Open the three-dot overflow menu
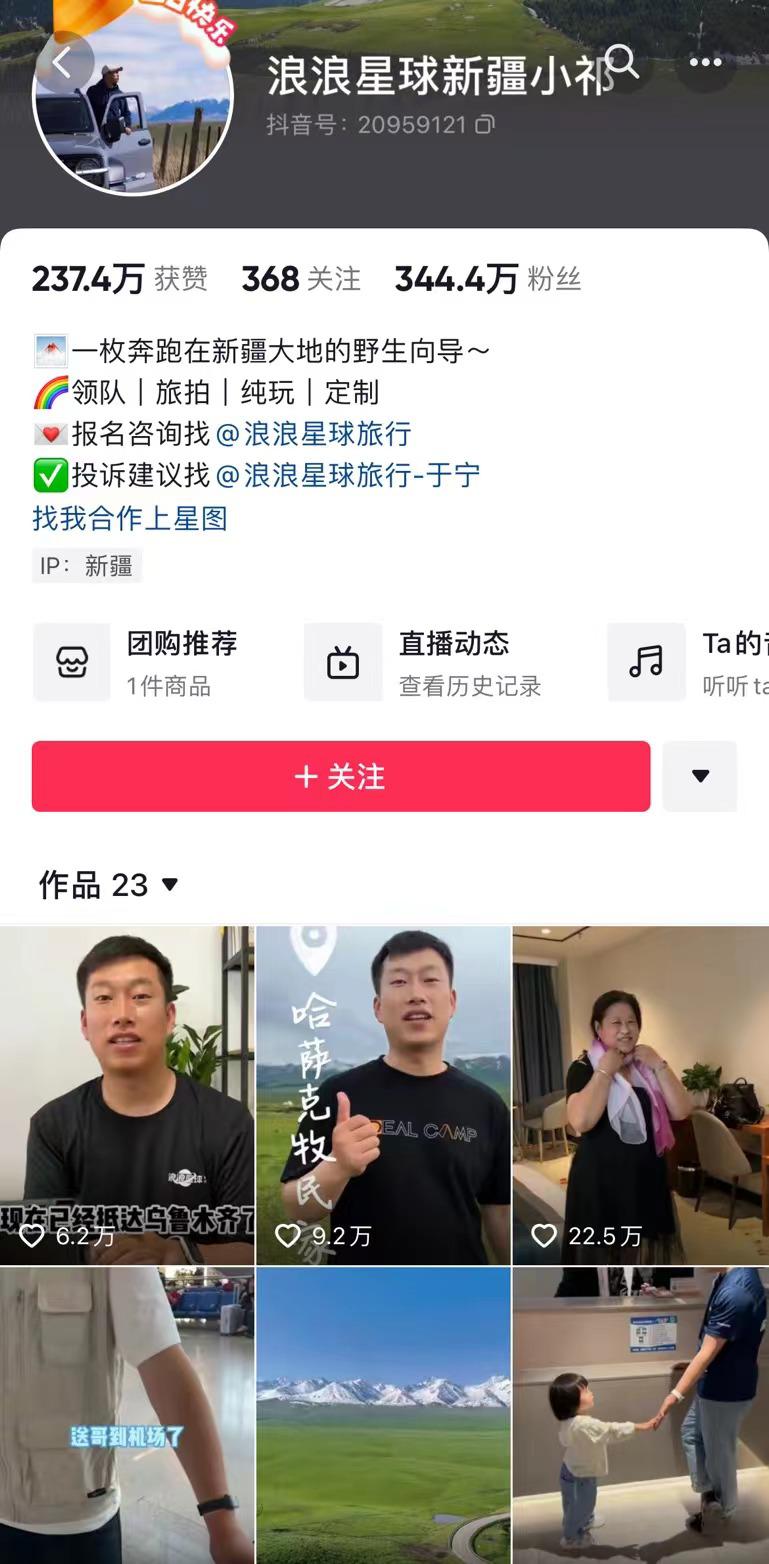 [x=705, y=62]
